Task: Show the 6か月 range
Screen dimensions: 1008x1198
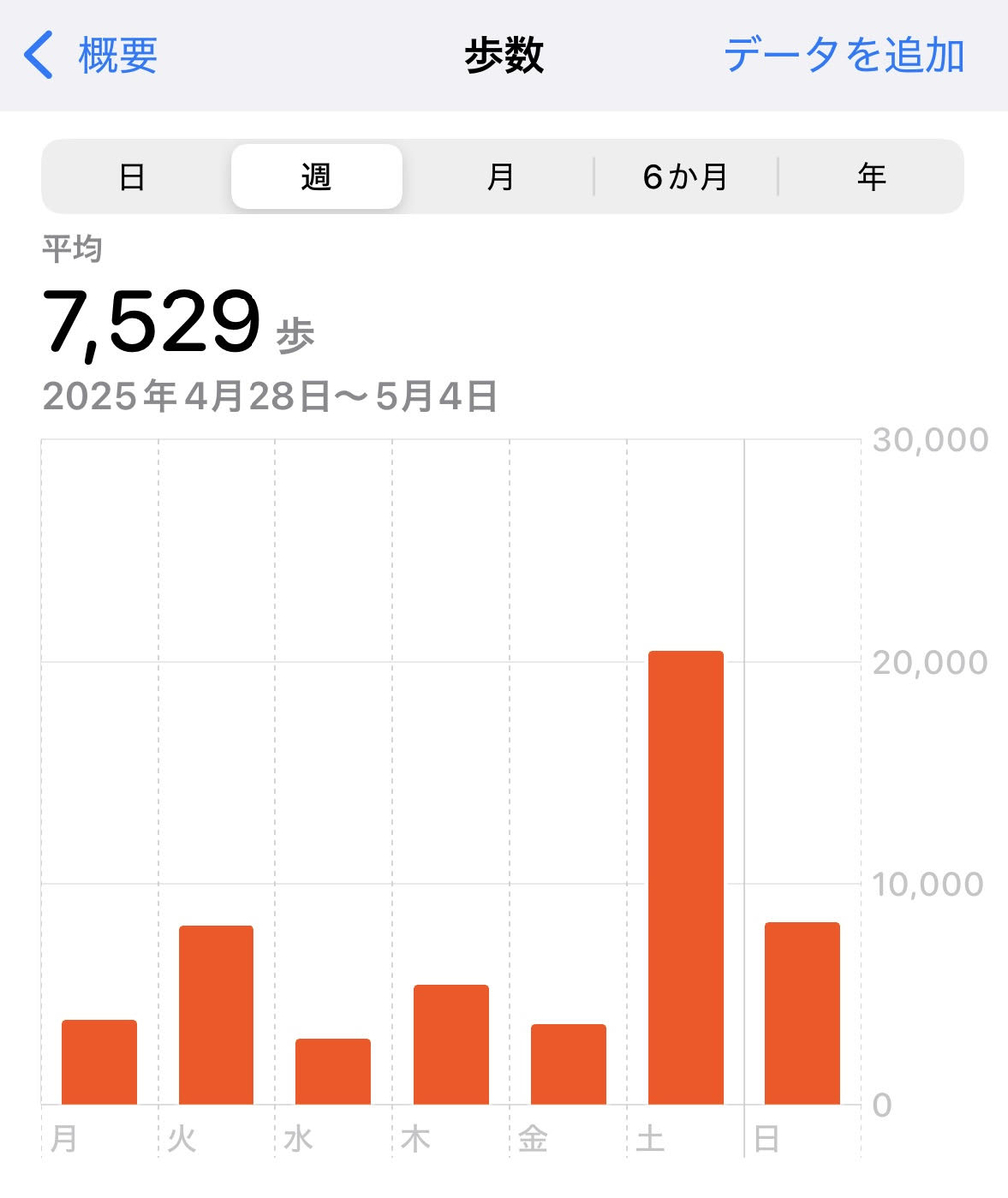Action: coord(685,177)
